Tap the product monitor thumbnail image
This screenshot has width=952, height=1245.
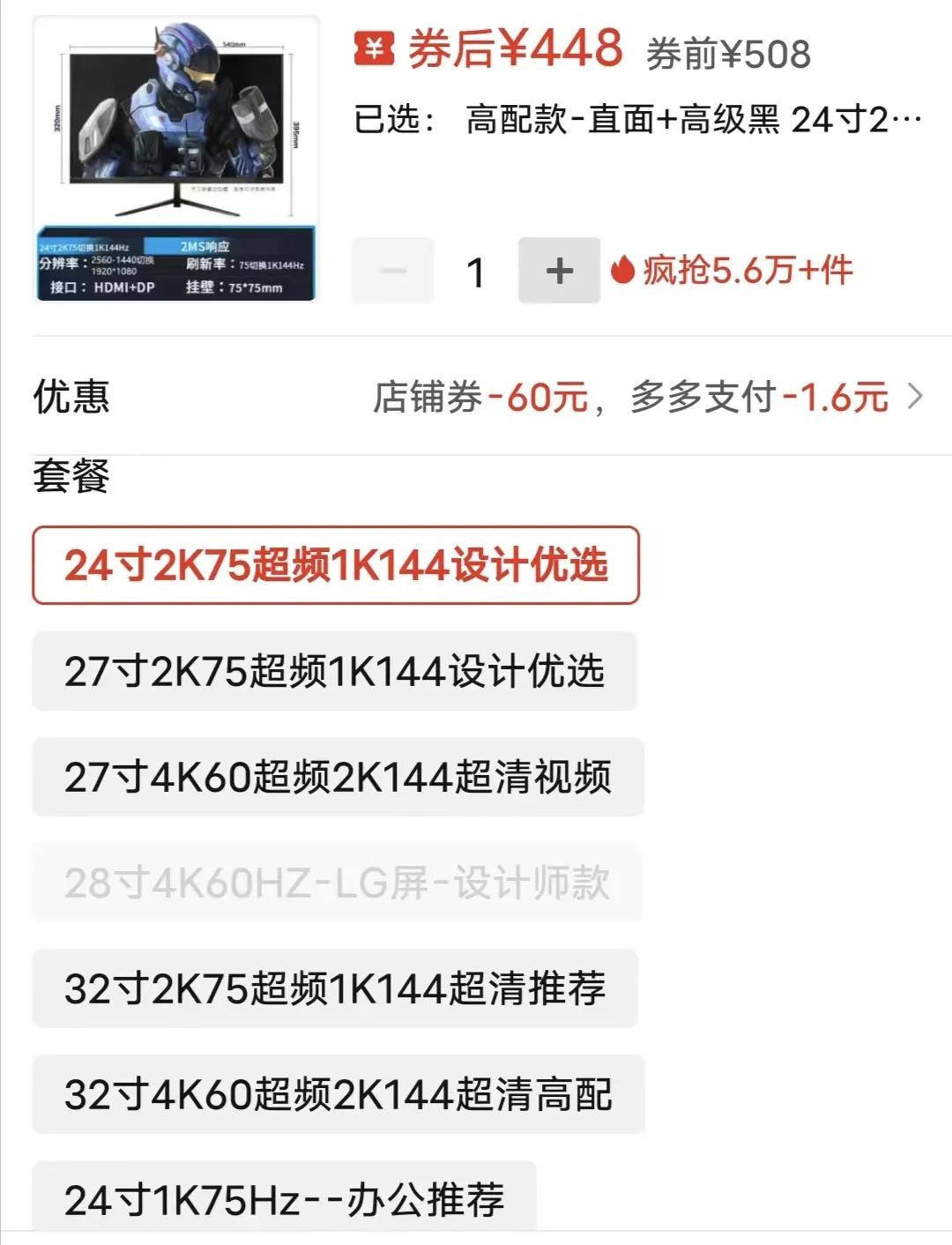point(176,159)
